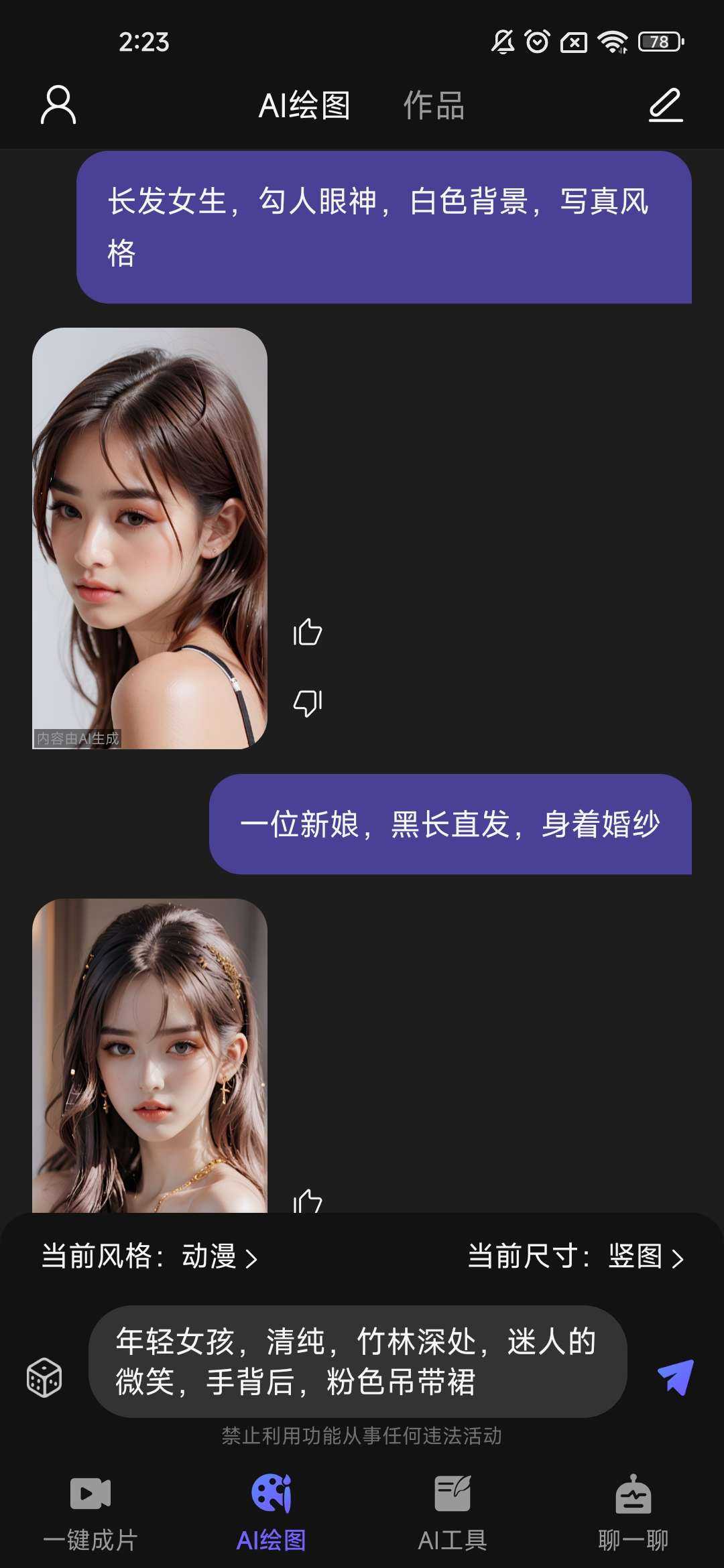The width and height of the screenshot is (724, 1568).
Task: Dislike the long-hair girl generated image
Action: coord(308,703)
